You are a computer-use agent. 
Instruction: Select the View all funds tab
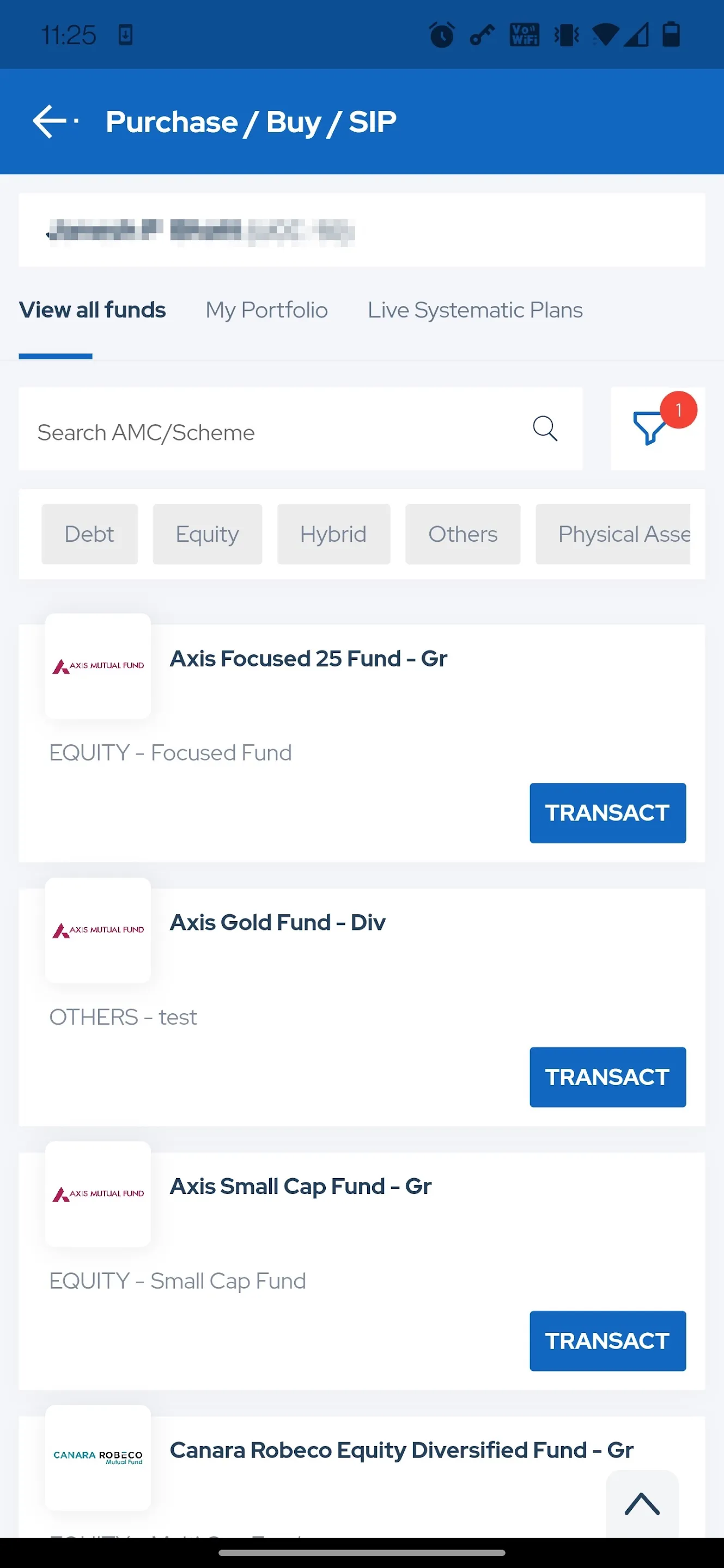tap(92, 310)
